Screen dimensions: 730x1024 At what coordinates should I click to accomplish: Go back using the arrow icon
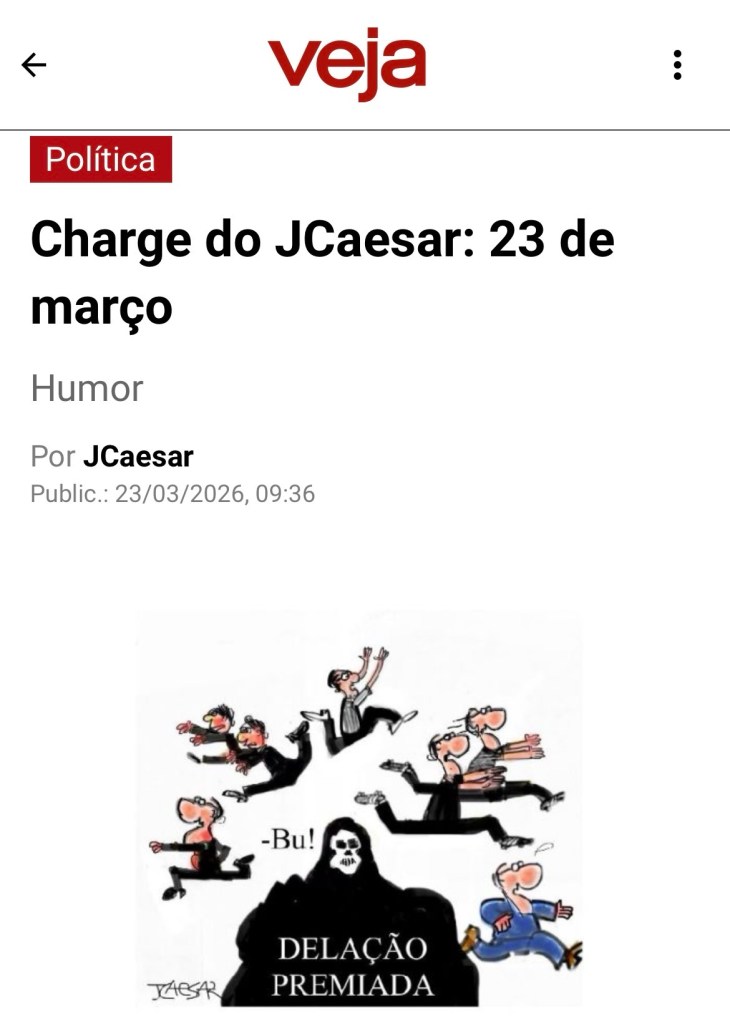pyautogui.click(x=34, y=65)
